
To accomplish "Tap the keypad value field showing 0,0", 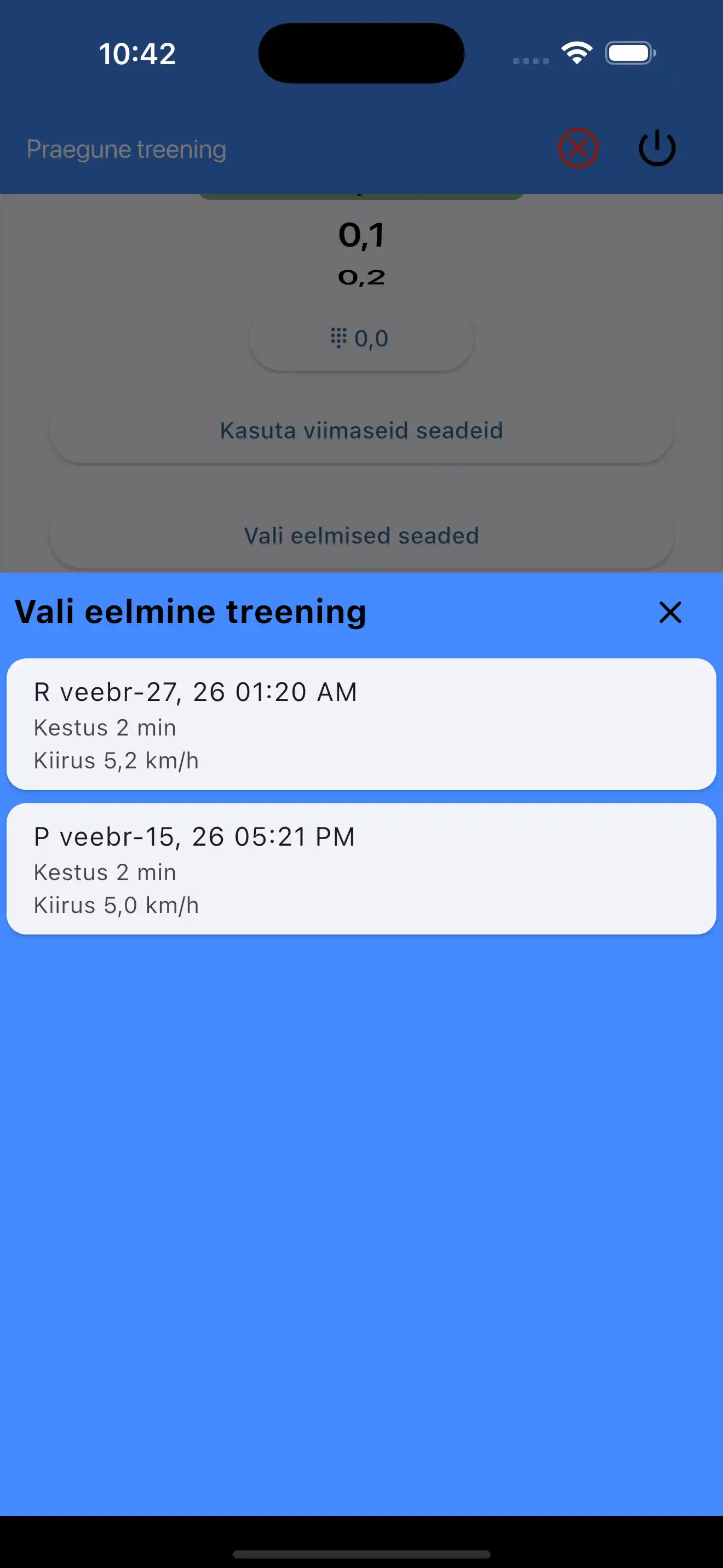I will click(x=371, y=338).
